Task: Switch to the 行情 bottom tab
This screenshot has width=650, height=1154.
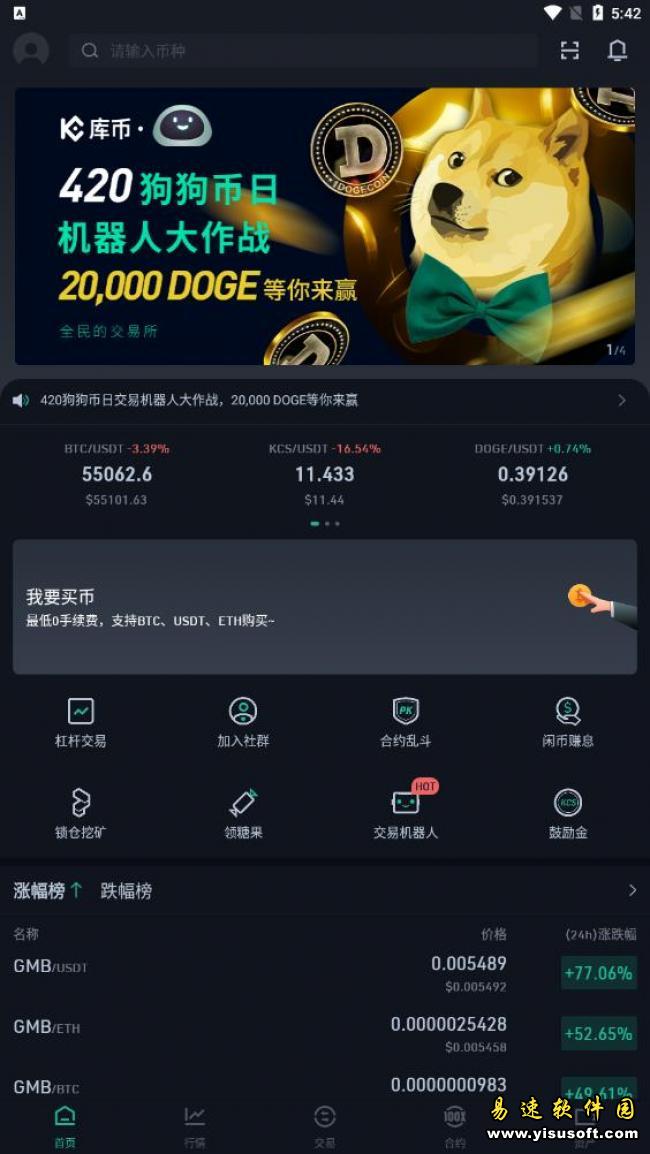Action: [195, 1125]
